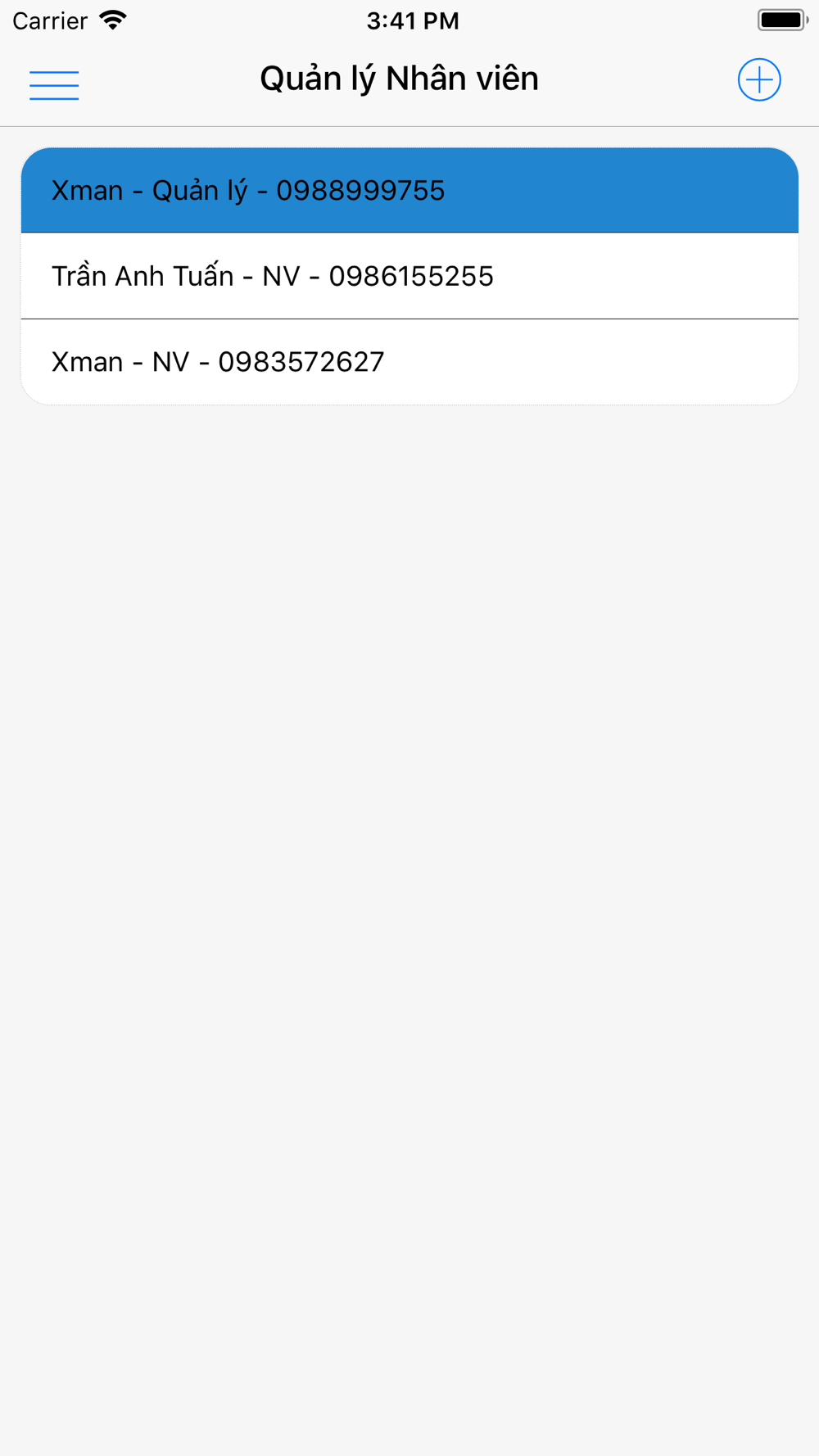
Task: Open employee Xman - NV - 0983572627
Action: 409,362
